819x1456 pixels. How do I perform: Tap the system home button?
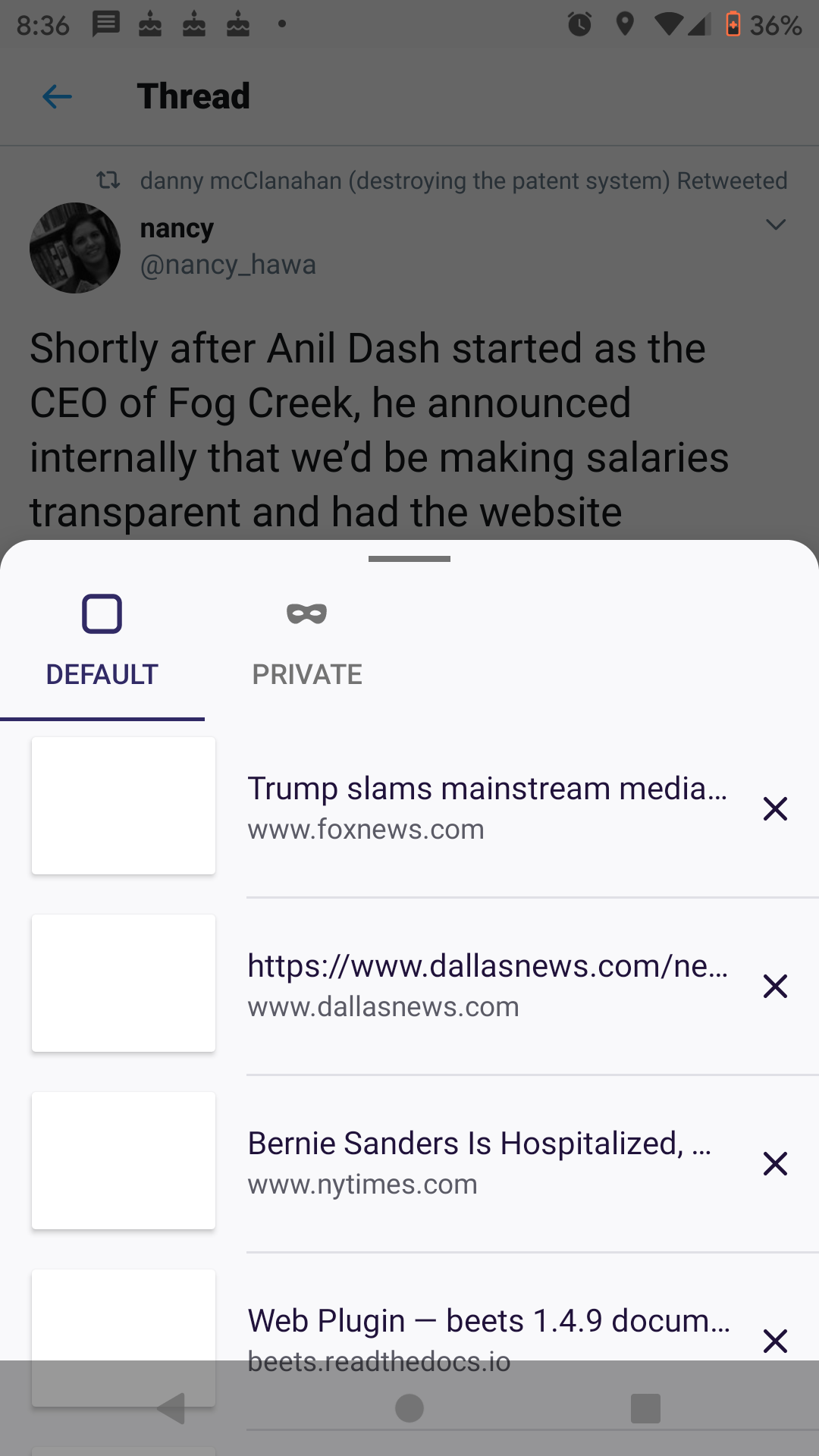coord(409,1408)
